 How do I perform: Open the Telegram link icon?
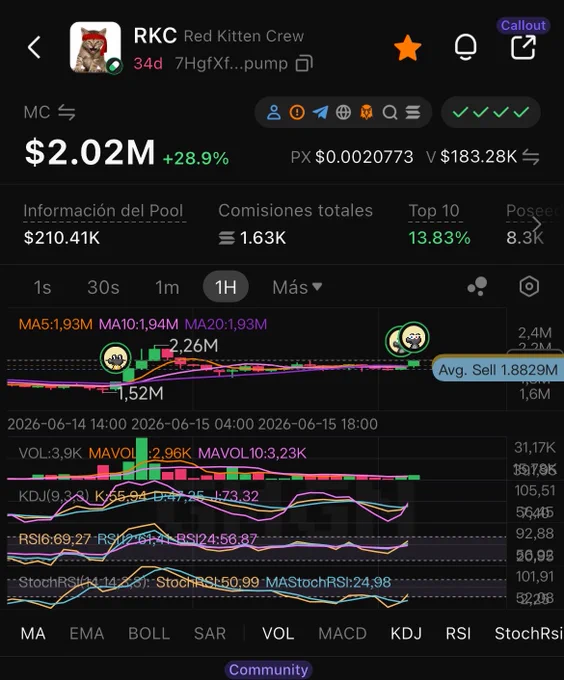click(320, 112)
